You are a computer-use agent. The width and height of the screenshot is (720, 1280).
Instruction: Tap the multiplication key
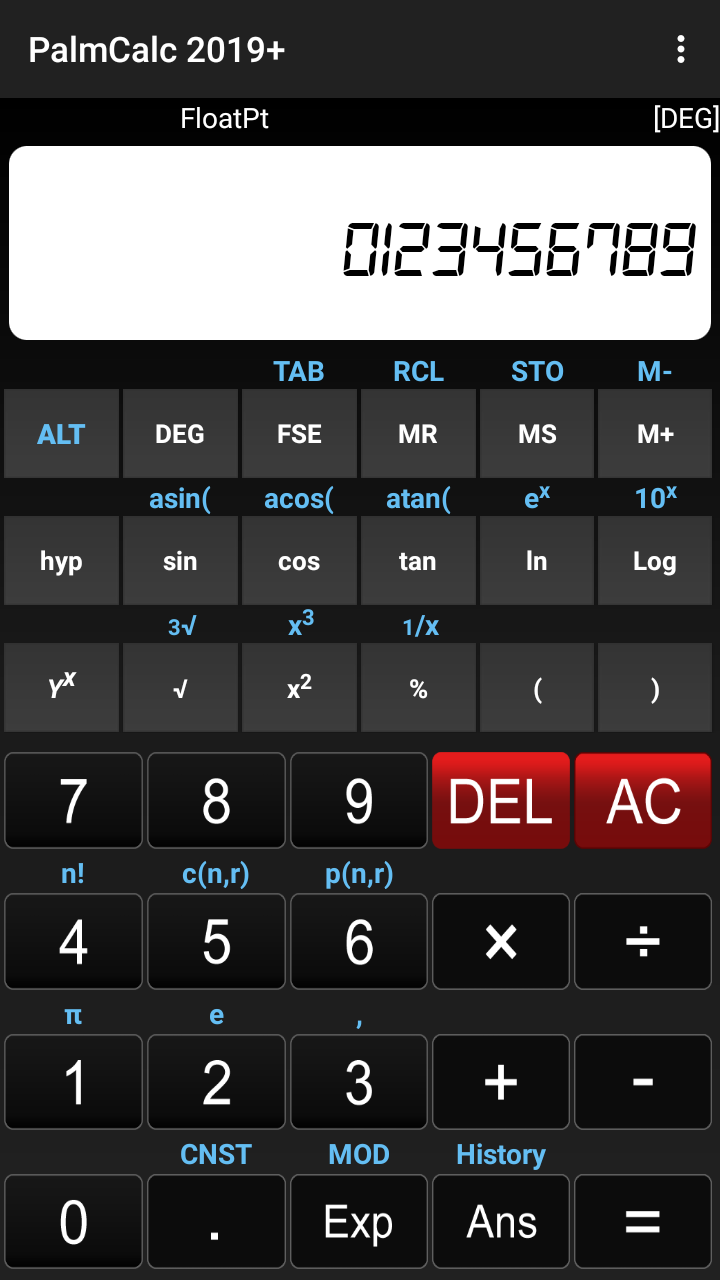tap(500, 942)
